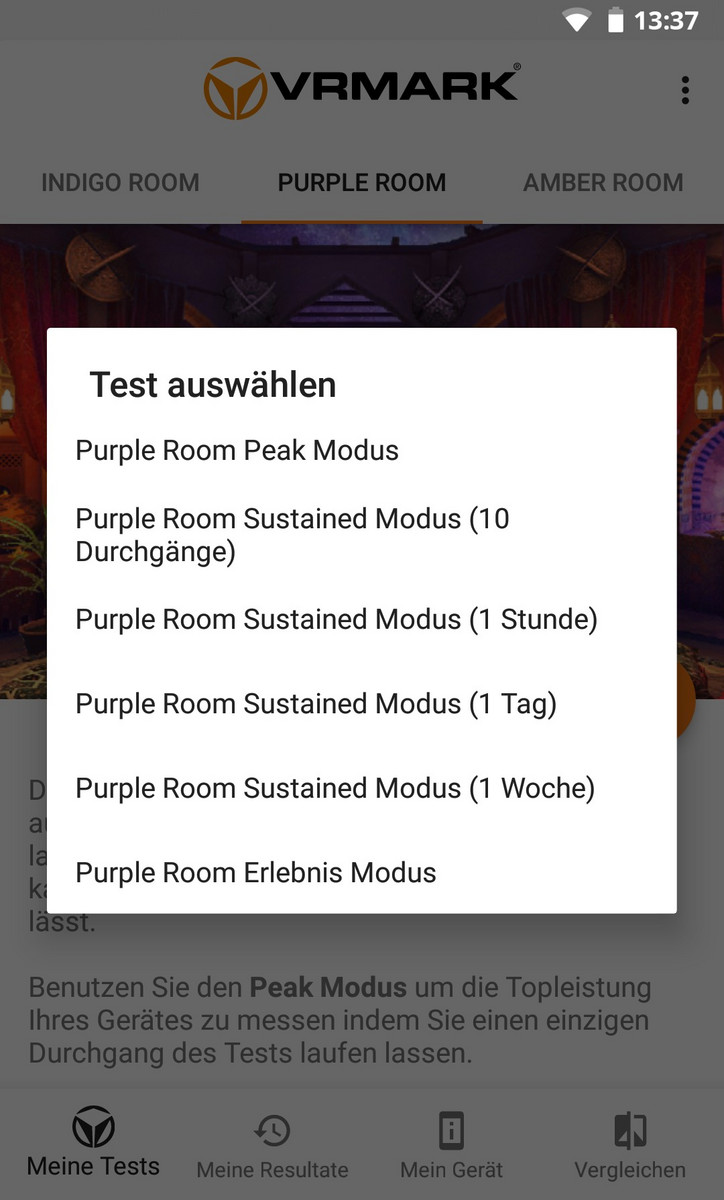The height and width of the screenshot is (1200, 724).
Task: Tap the Meine Tests navigation item
Action: point(93,1144)
